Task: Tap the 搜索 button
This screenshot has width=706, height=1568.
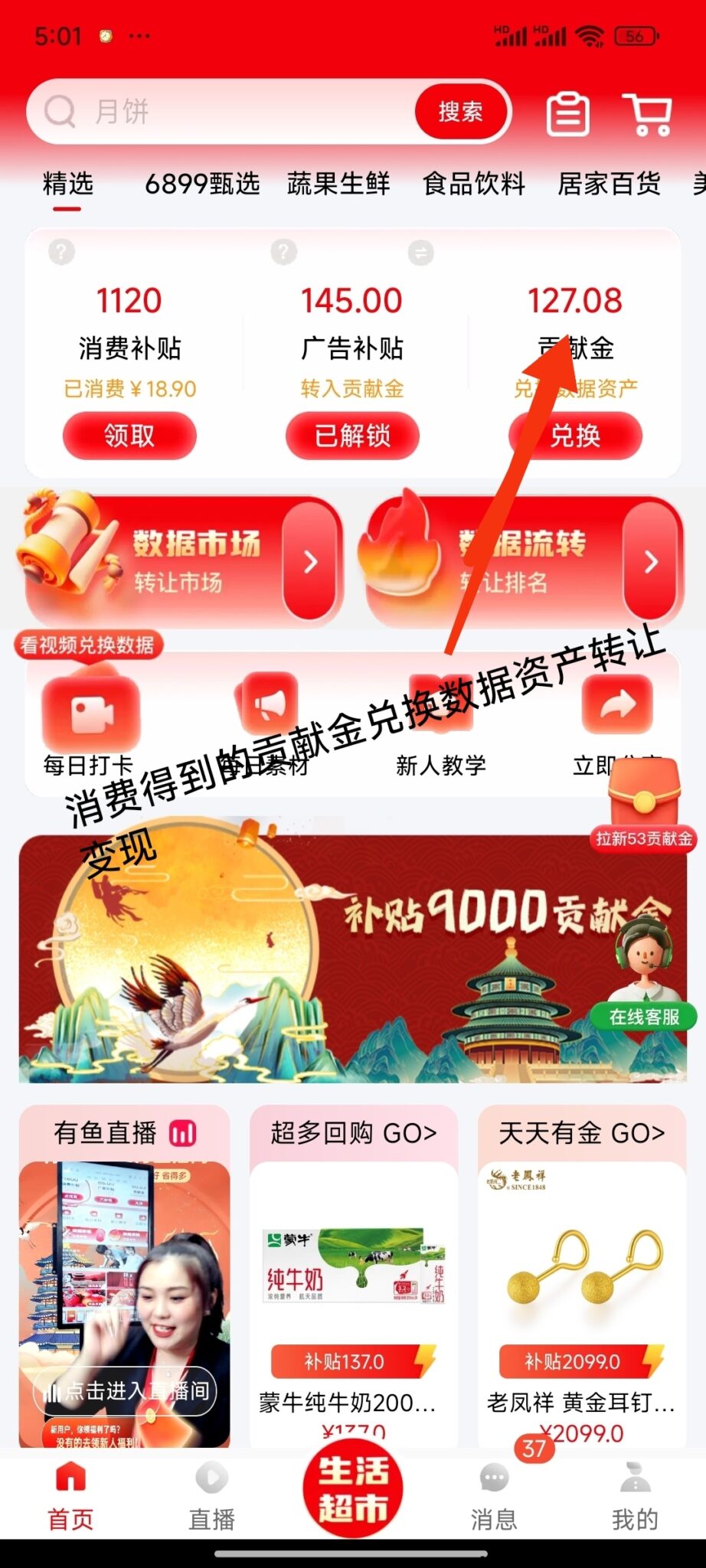Action: coord(460,112)
